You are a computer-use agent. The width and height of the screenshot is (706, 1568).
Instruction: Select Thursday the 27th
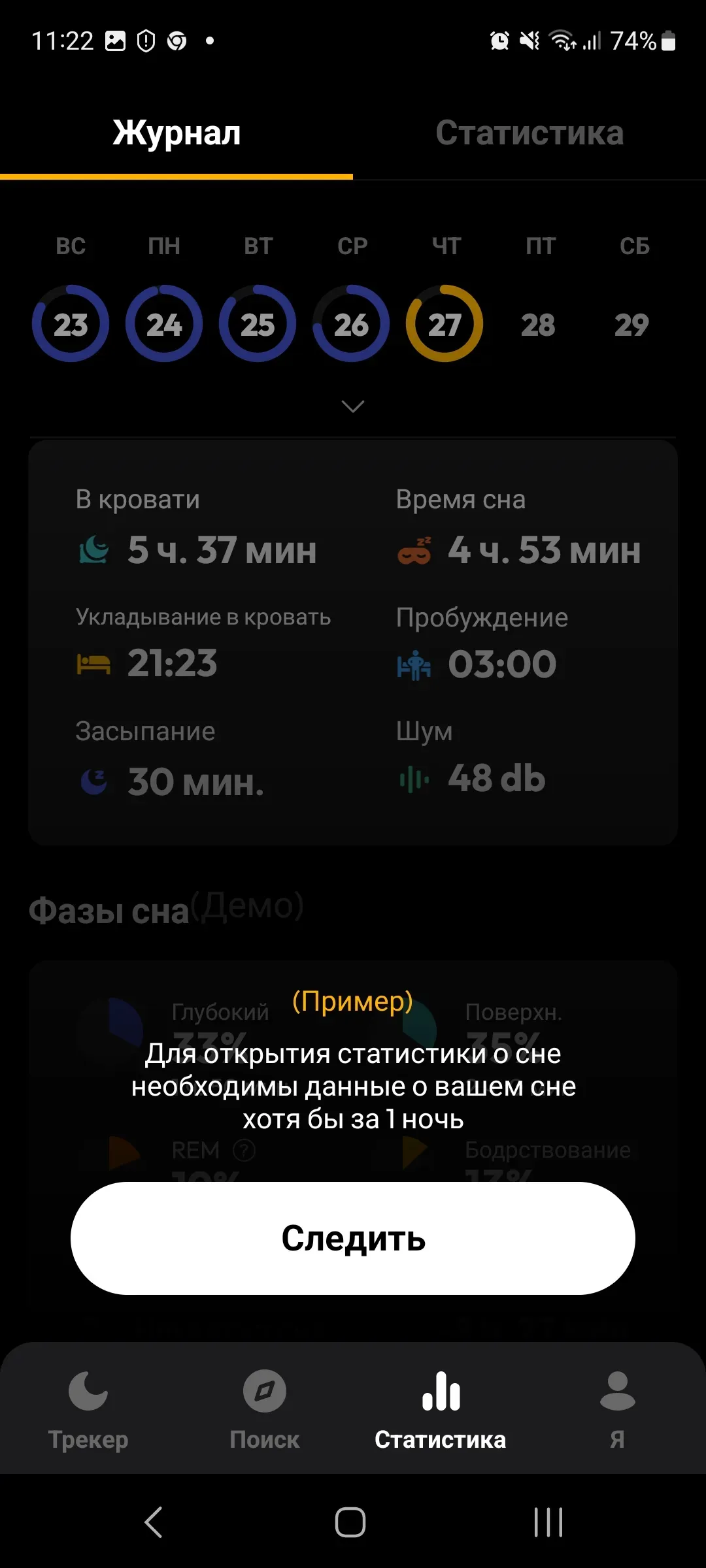[x=445, y=324]
